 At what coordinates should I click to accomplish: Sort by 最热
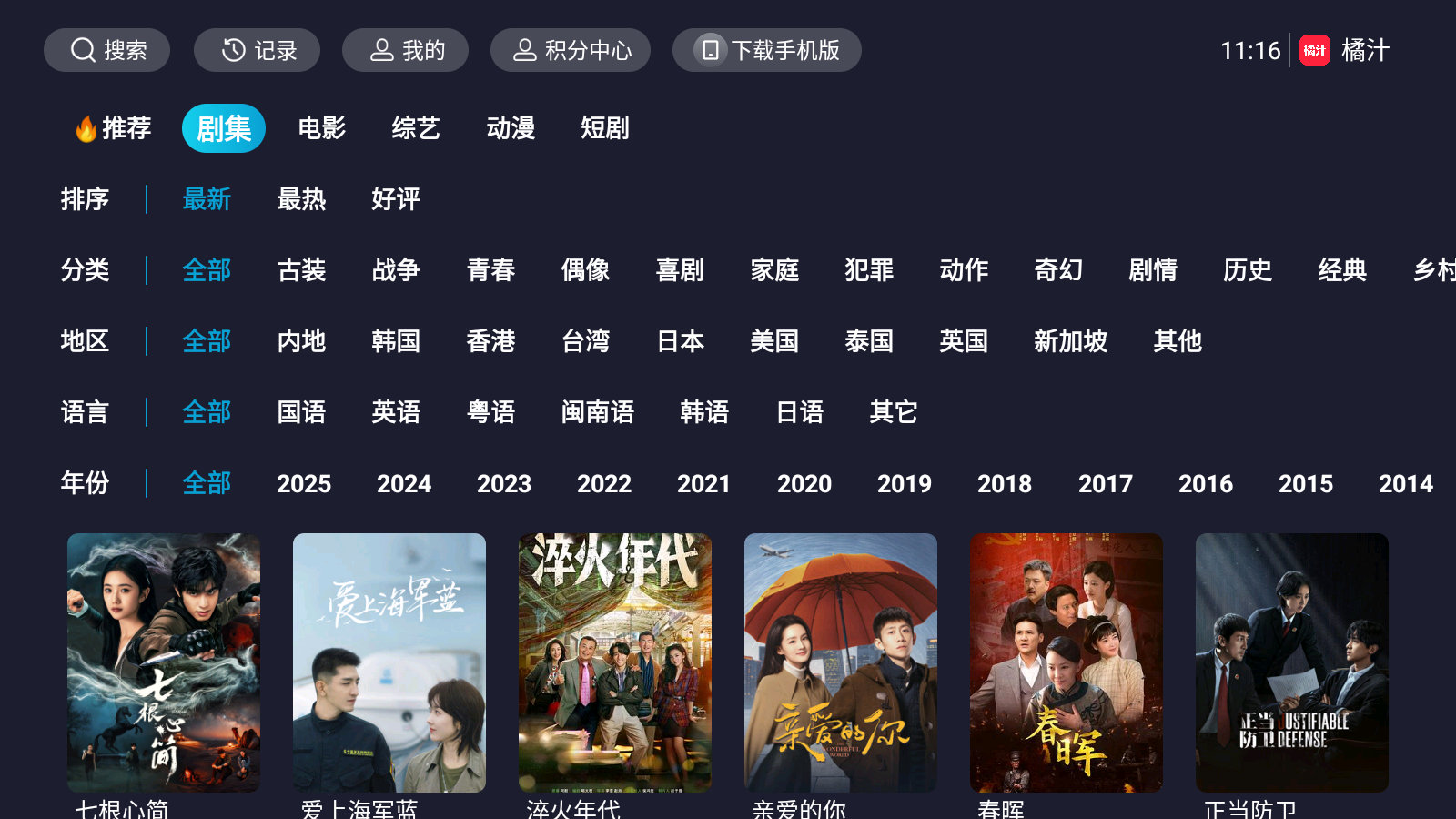[x=301, y=199]
